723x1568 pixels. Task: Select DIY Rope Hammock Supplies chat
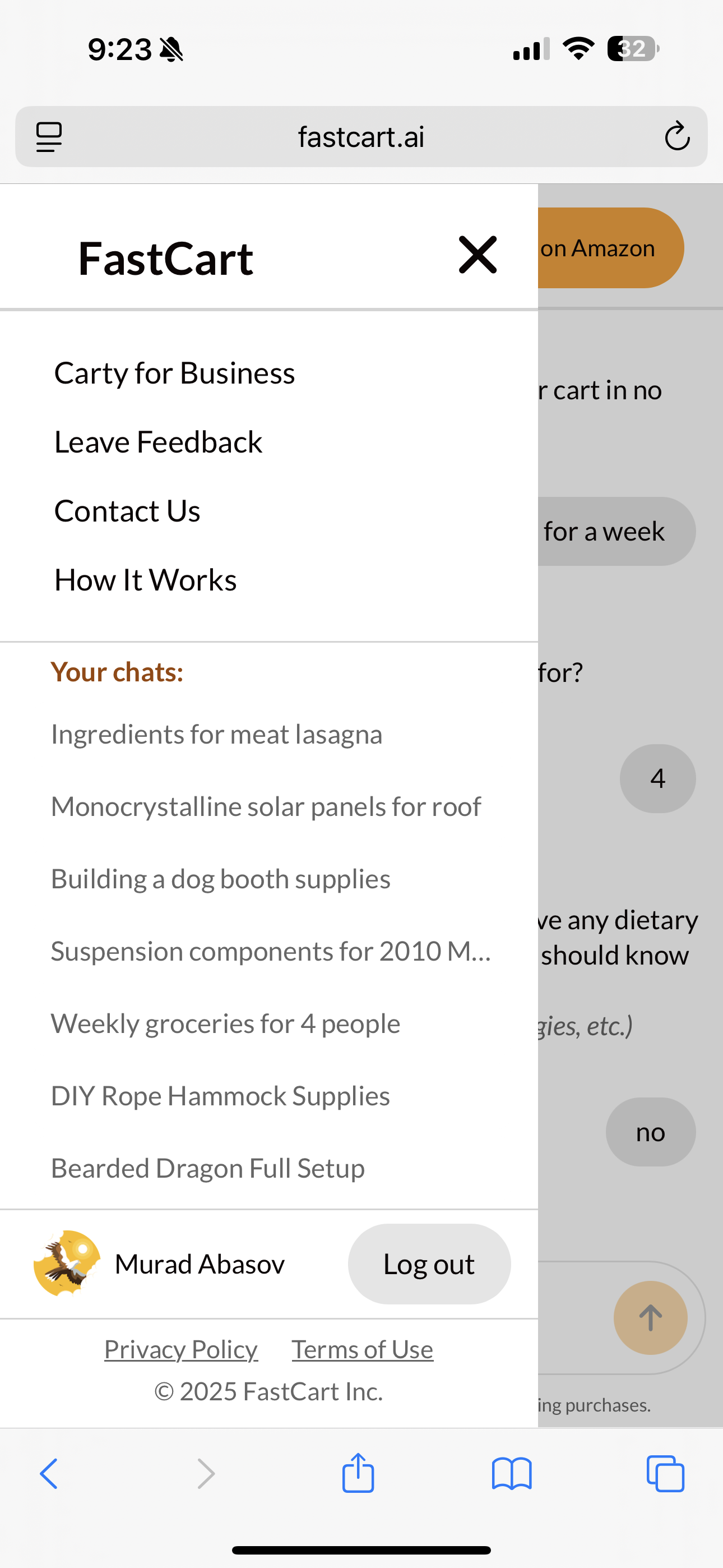(x=220, y=1096)
